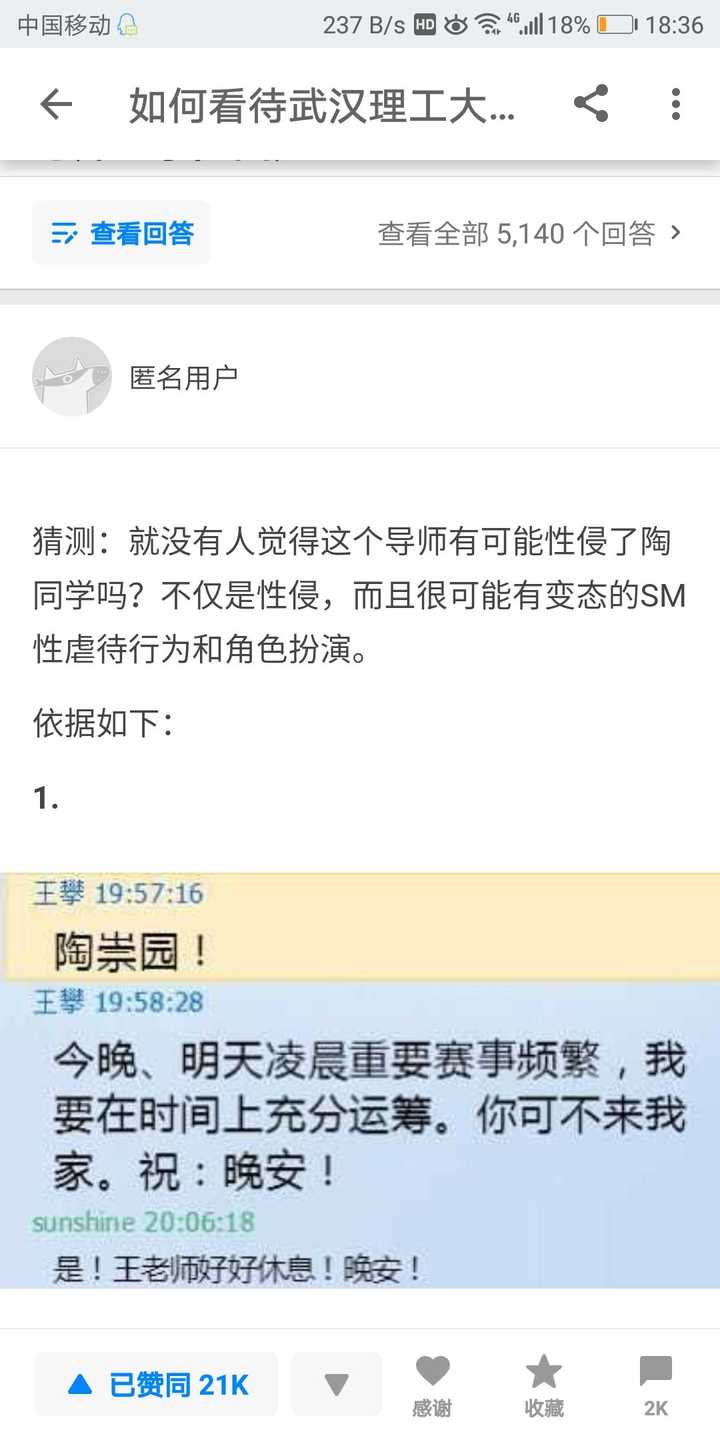Tap the chat screenshot image in the answer
The width and height of the screenshot is (720, 1440).
[x=360, y=1080]
